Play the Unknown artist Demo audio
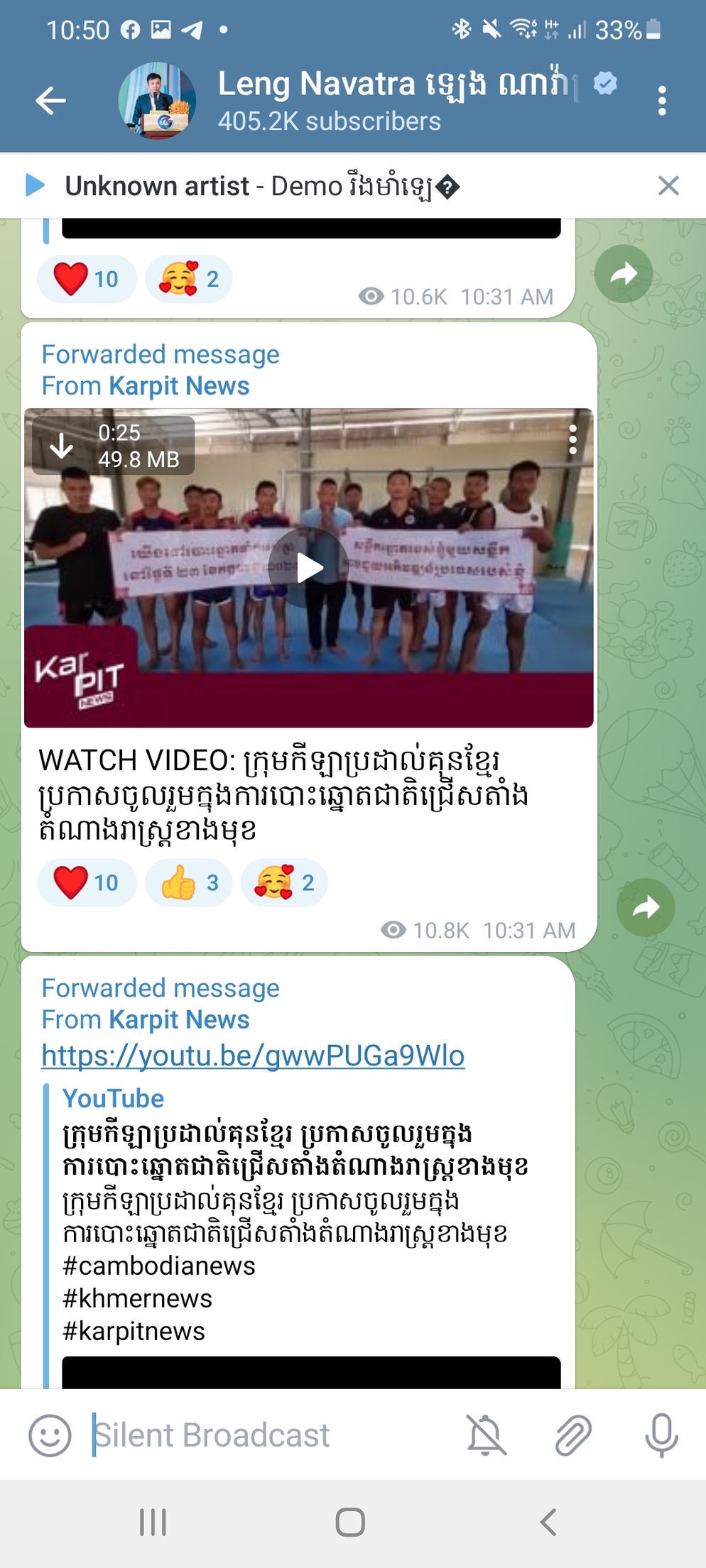Viewport: 706px width, 1568px height. [x=35, y=185]
